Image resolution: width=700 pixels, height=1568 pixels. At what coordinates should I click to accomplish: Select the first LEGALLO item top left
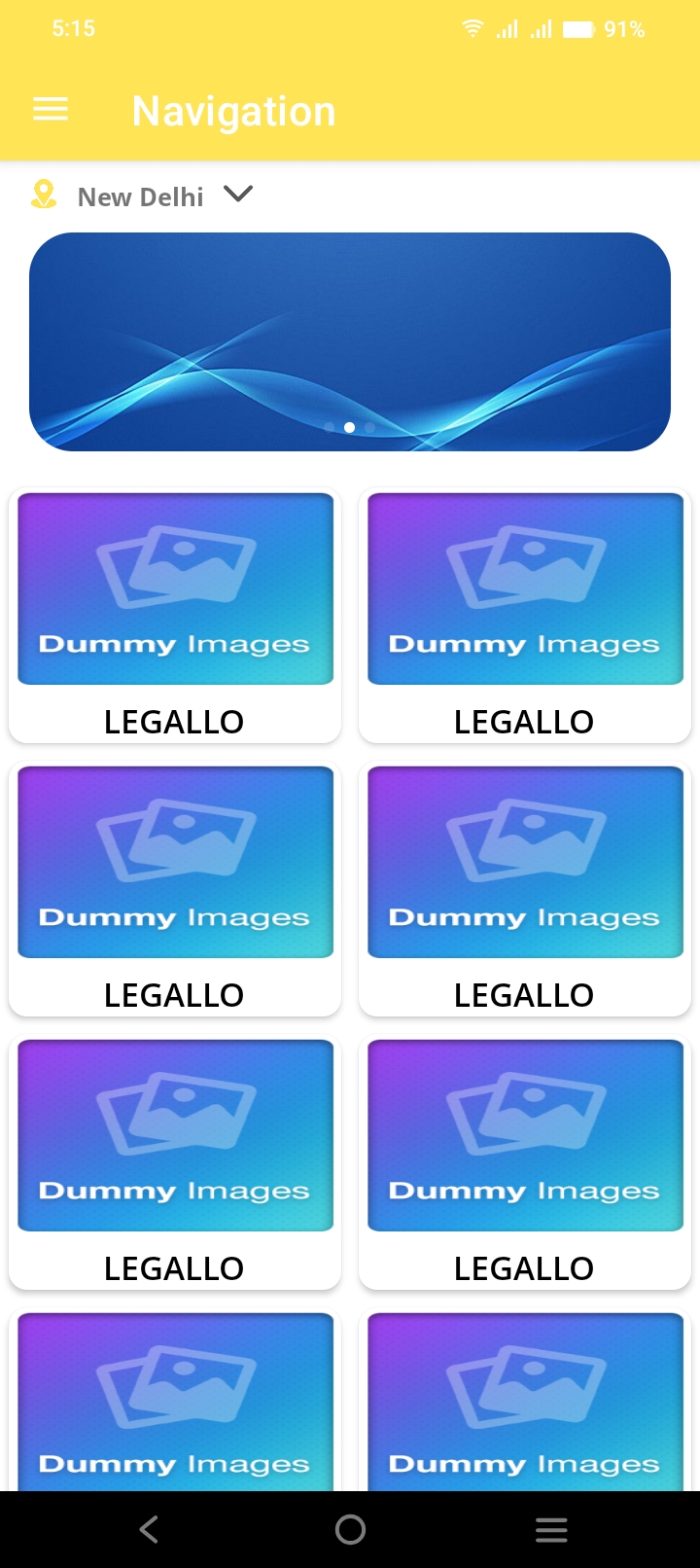[175, 615]
